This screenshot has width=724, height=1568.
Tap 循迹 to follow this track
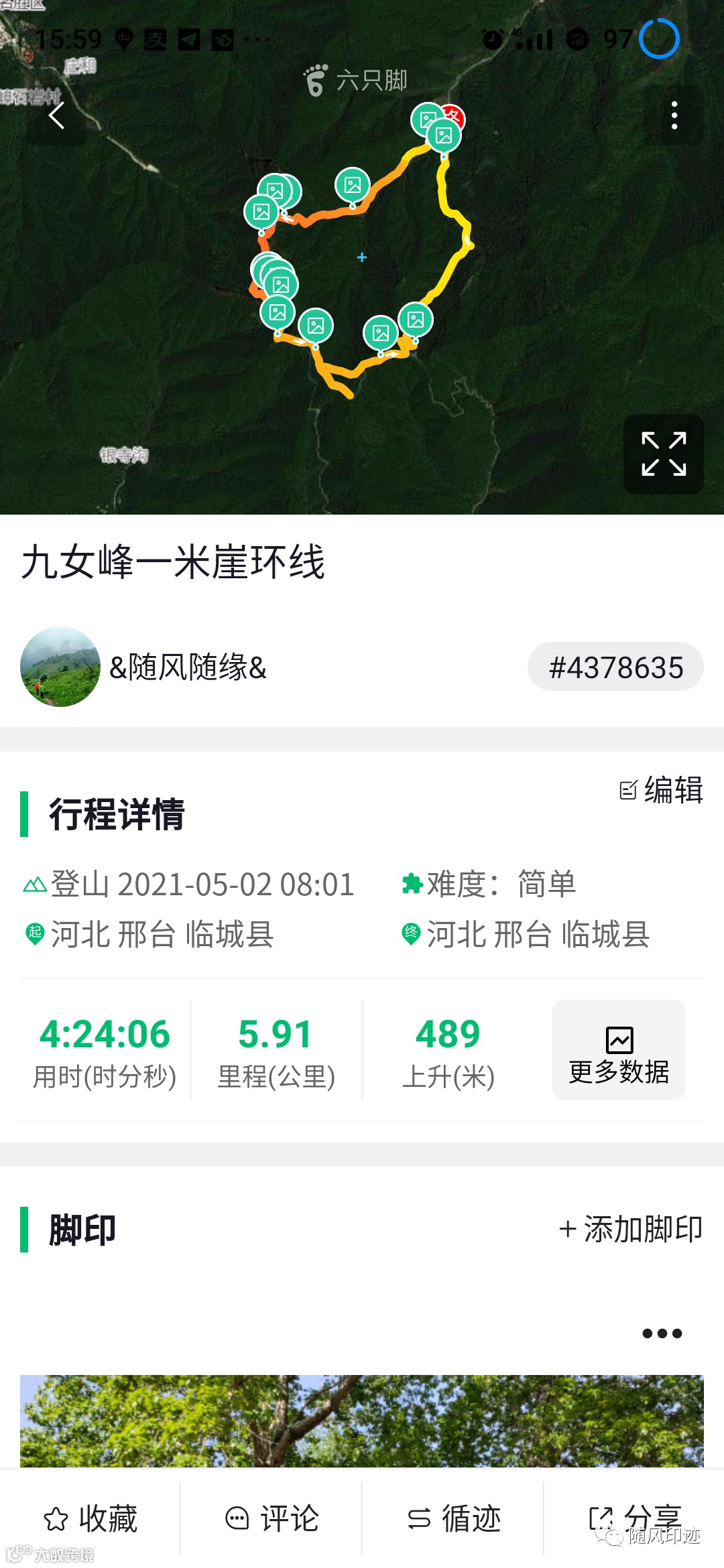(x=453, y=1518)
